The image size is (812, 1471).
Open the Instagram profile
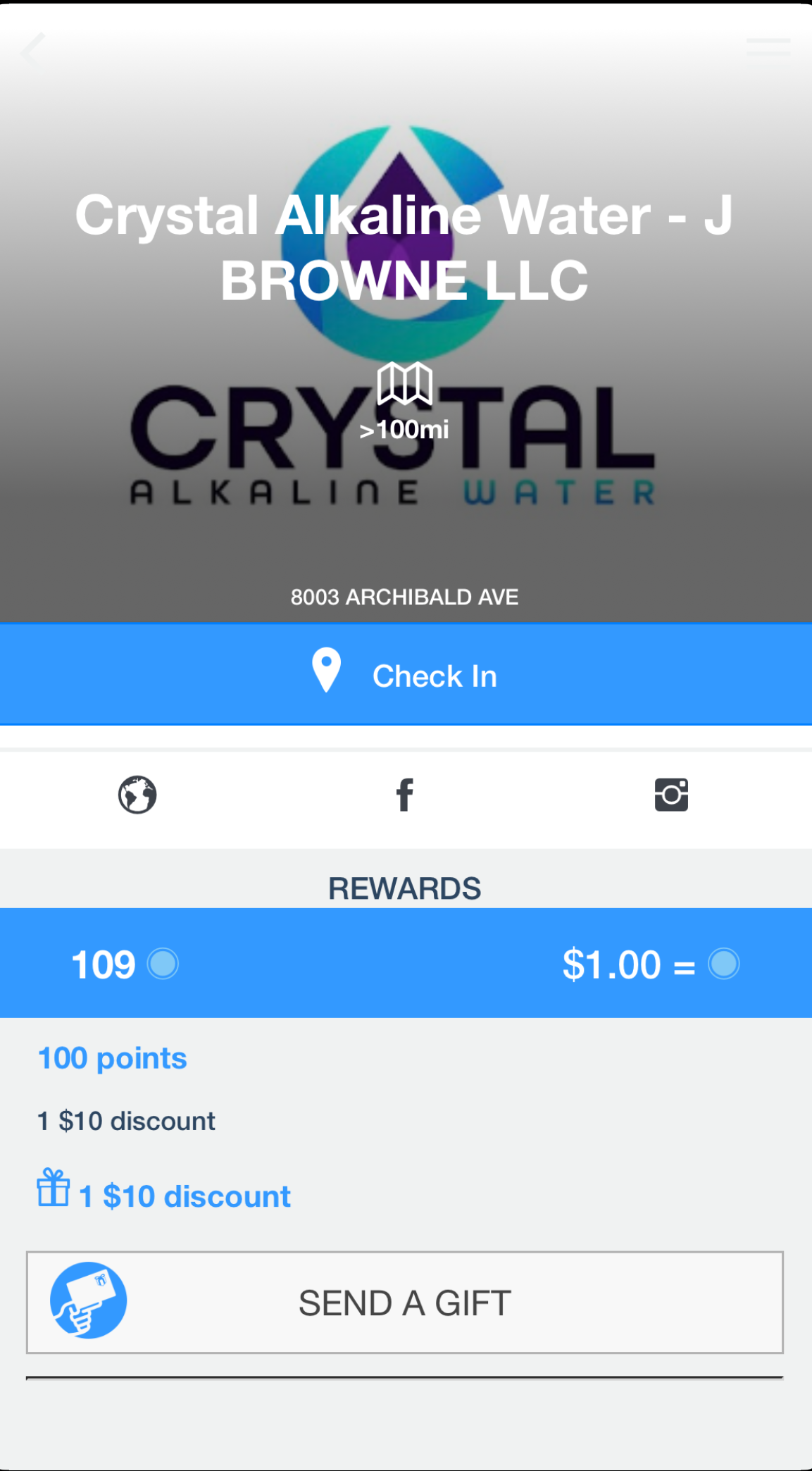point(671,795)
